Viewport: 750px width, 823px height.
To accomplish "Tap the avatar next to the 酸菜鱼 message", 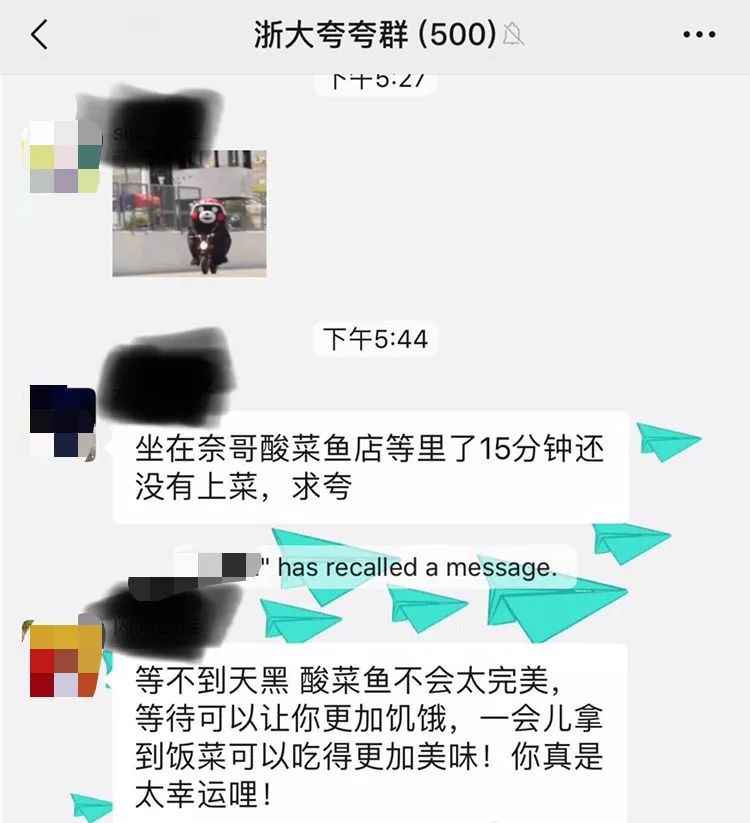I will click(x=62, y=420).
